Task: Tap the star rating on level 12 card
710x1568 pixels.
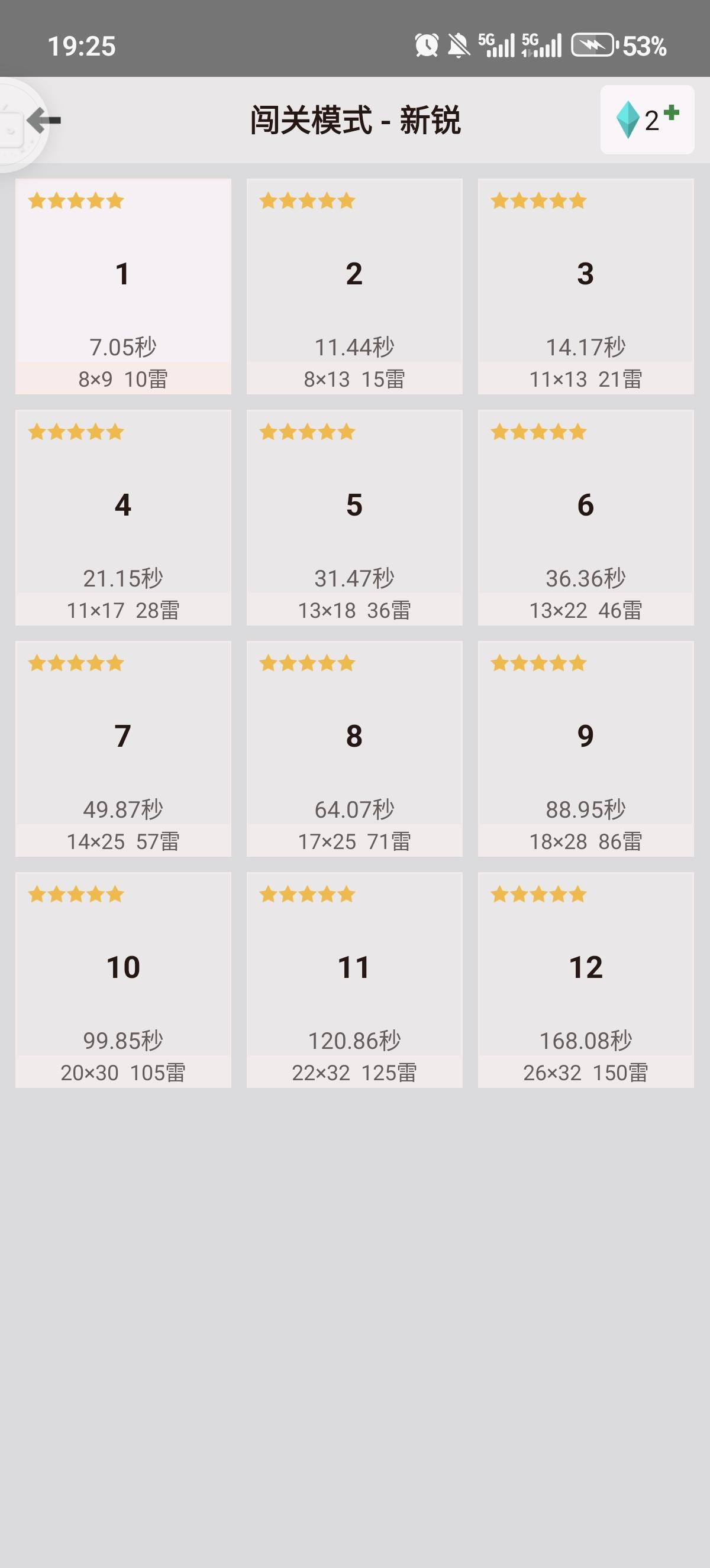Action: [x=540, y=893]
